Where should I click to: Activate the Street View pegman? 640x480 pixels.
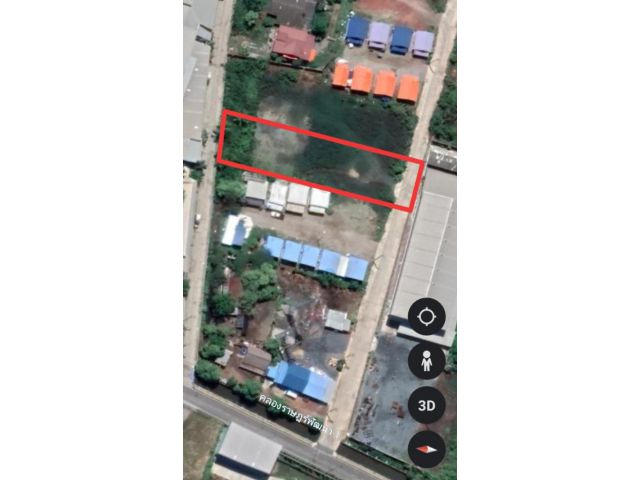(x=427, y=361)
